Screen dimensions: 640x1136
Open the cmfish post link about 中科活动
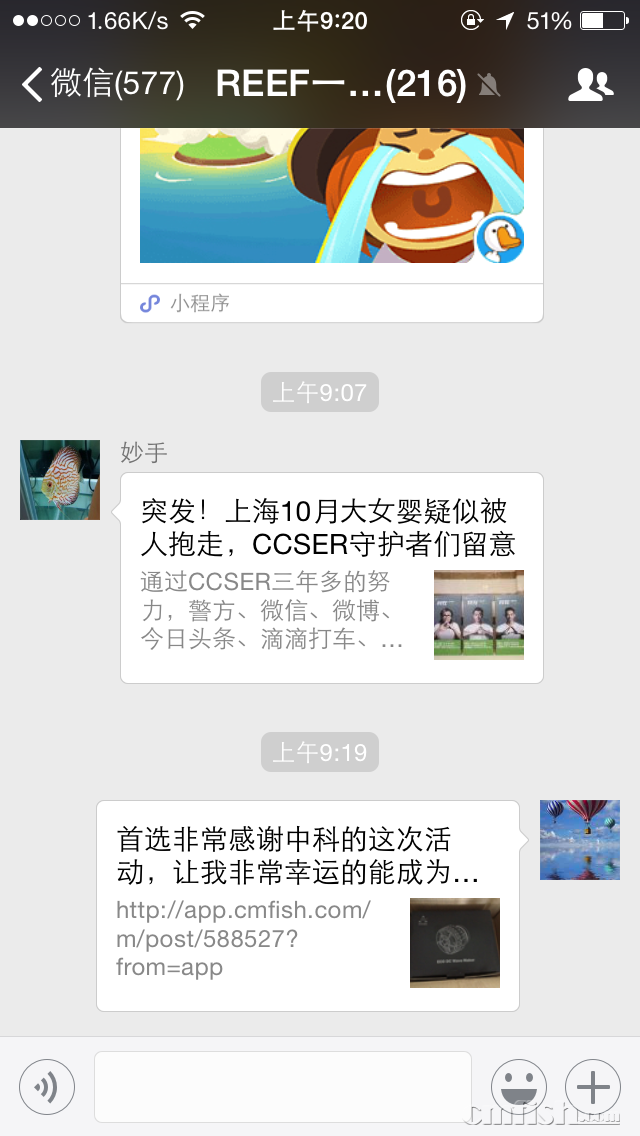(307, 905)
